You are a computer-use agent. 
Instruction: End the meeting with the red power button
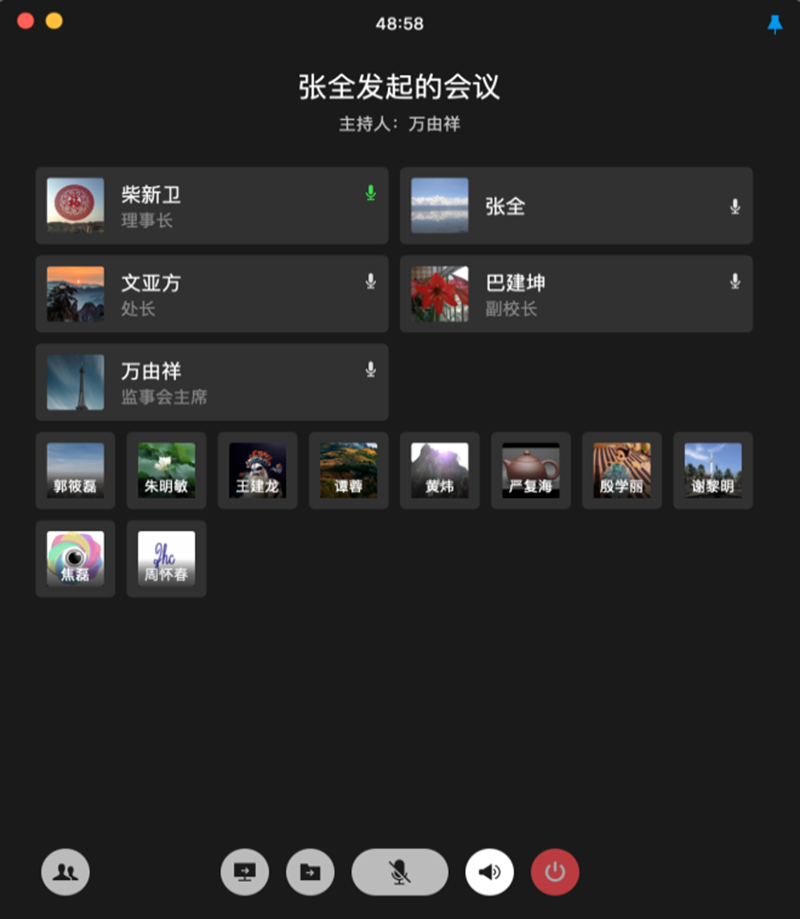coord(556,871)
